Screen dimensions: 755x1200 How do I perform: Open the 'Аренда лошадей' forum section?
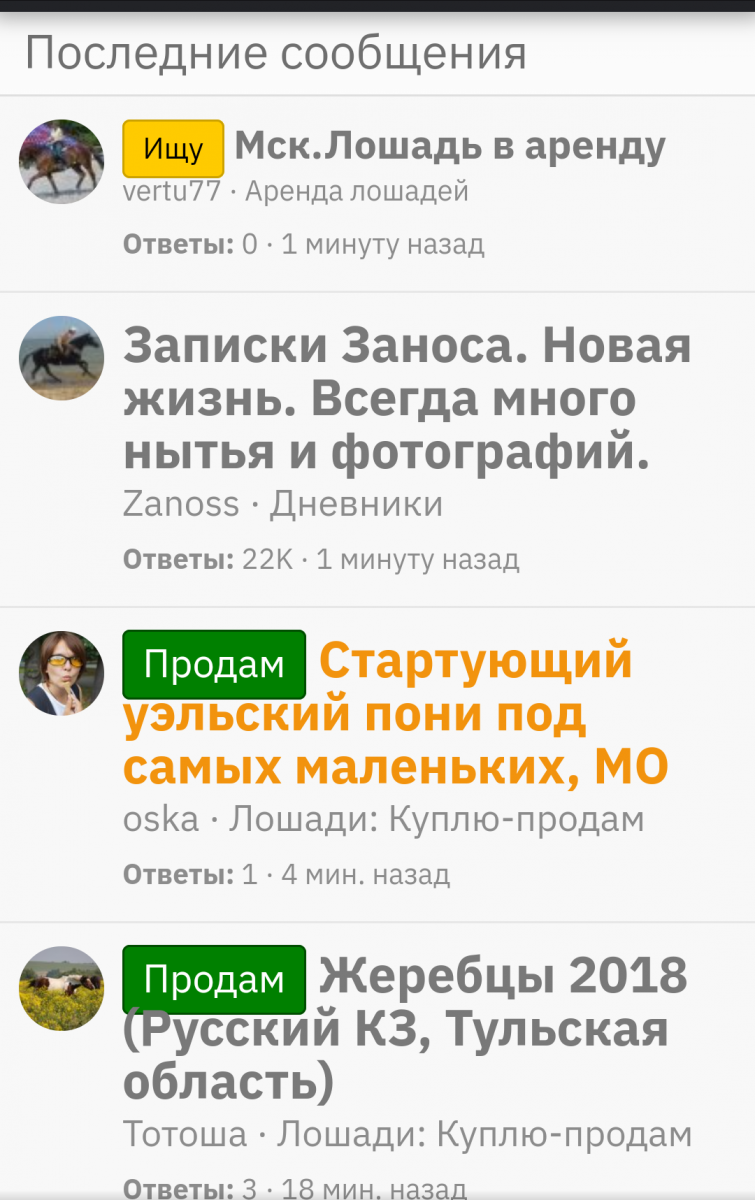[357, 192]
